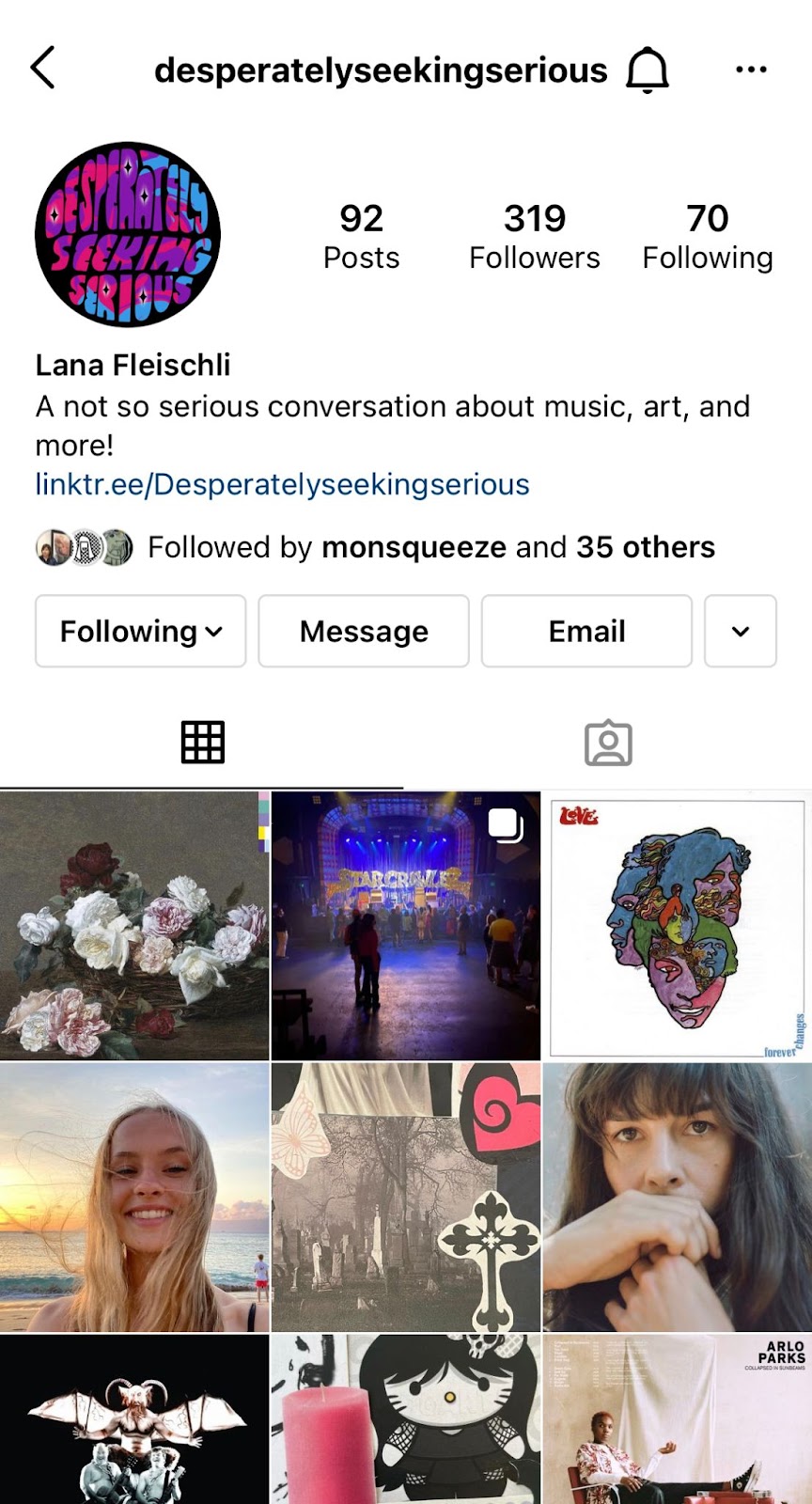Open the Following dropdown button
Image resolution: width=812 pixels, height=1504 pixels.
(141, 632)
